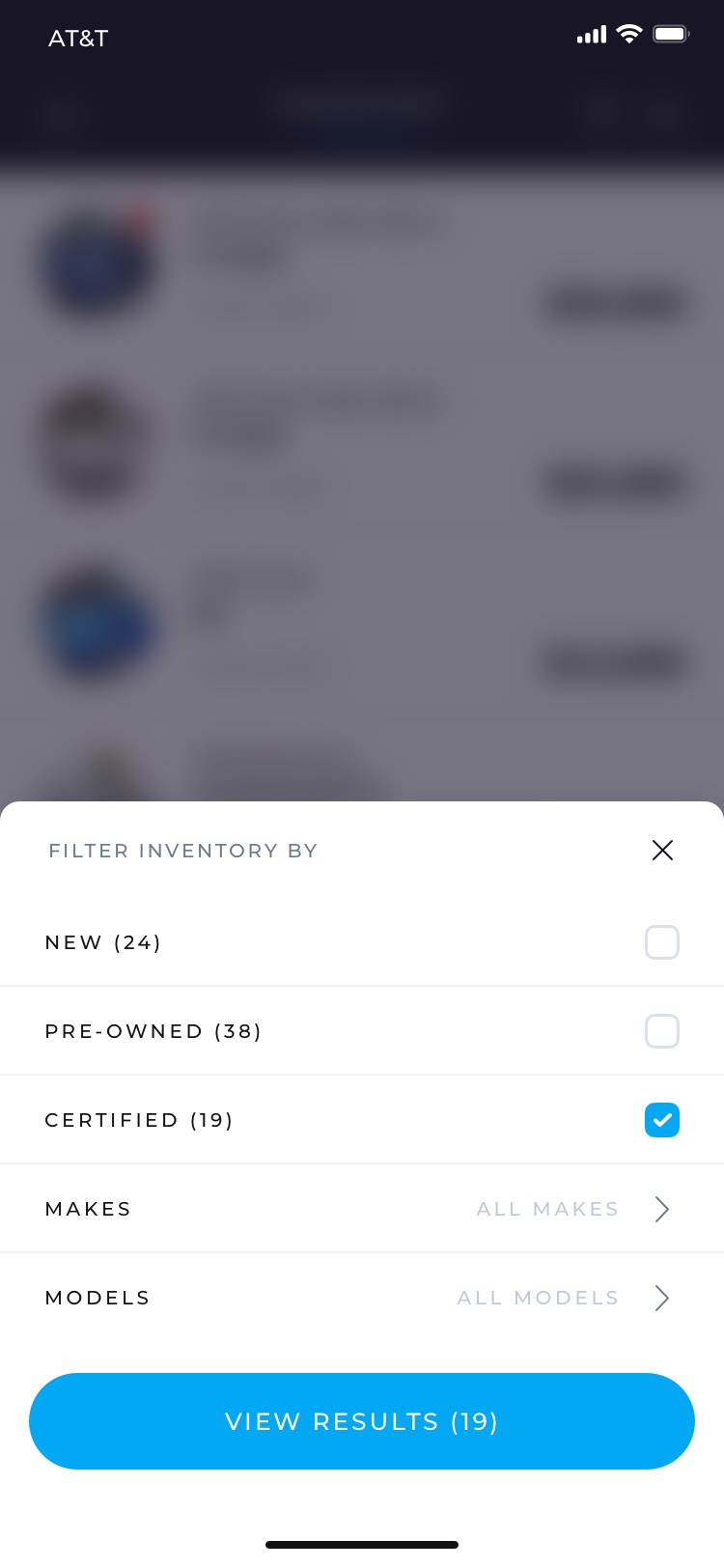This screenshot has height=1568, width=724.
Task: Open the Models selection row
Action: pos(362,1298)
